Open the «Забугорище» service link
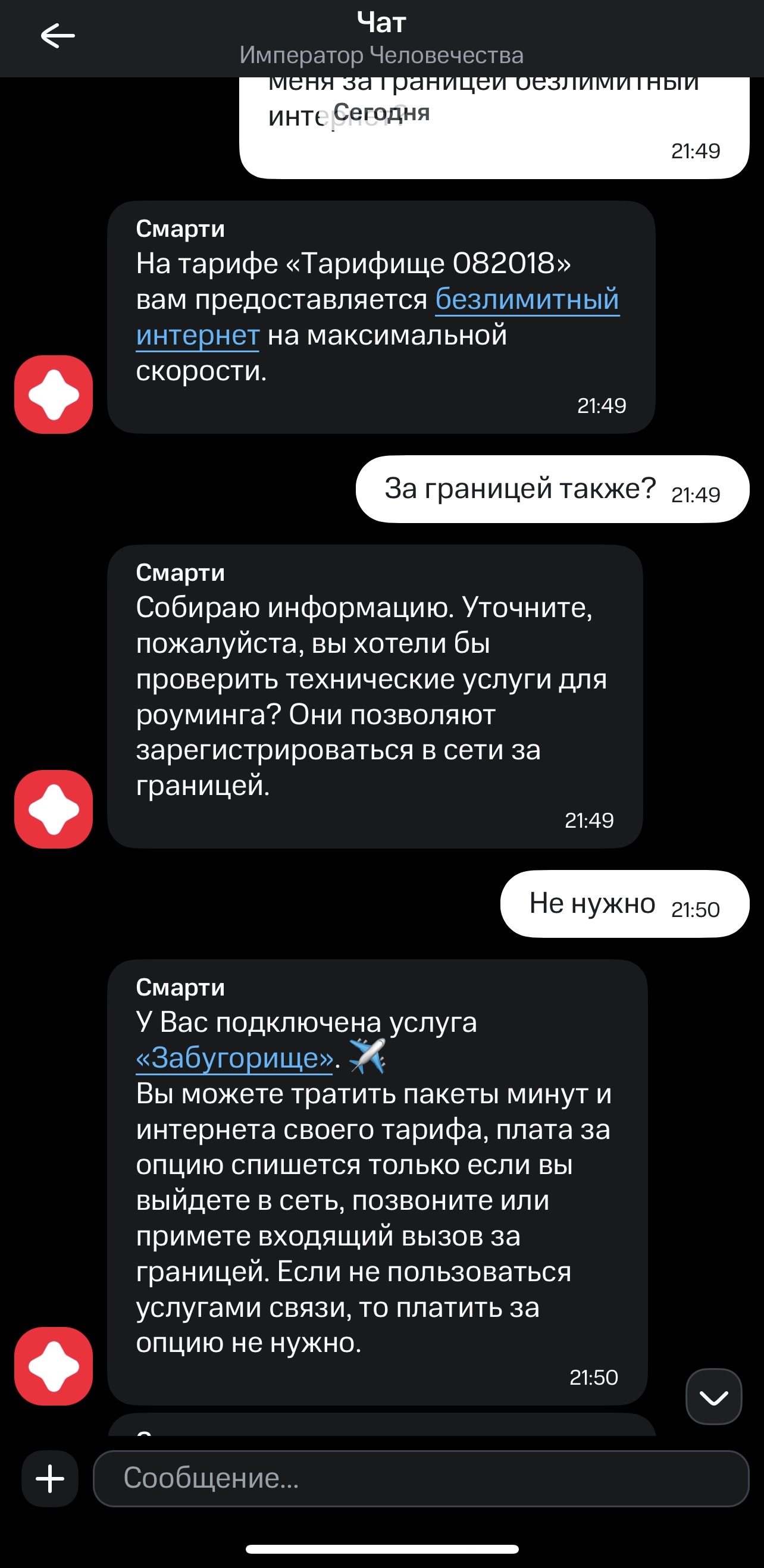 [x=235, y=1058]
